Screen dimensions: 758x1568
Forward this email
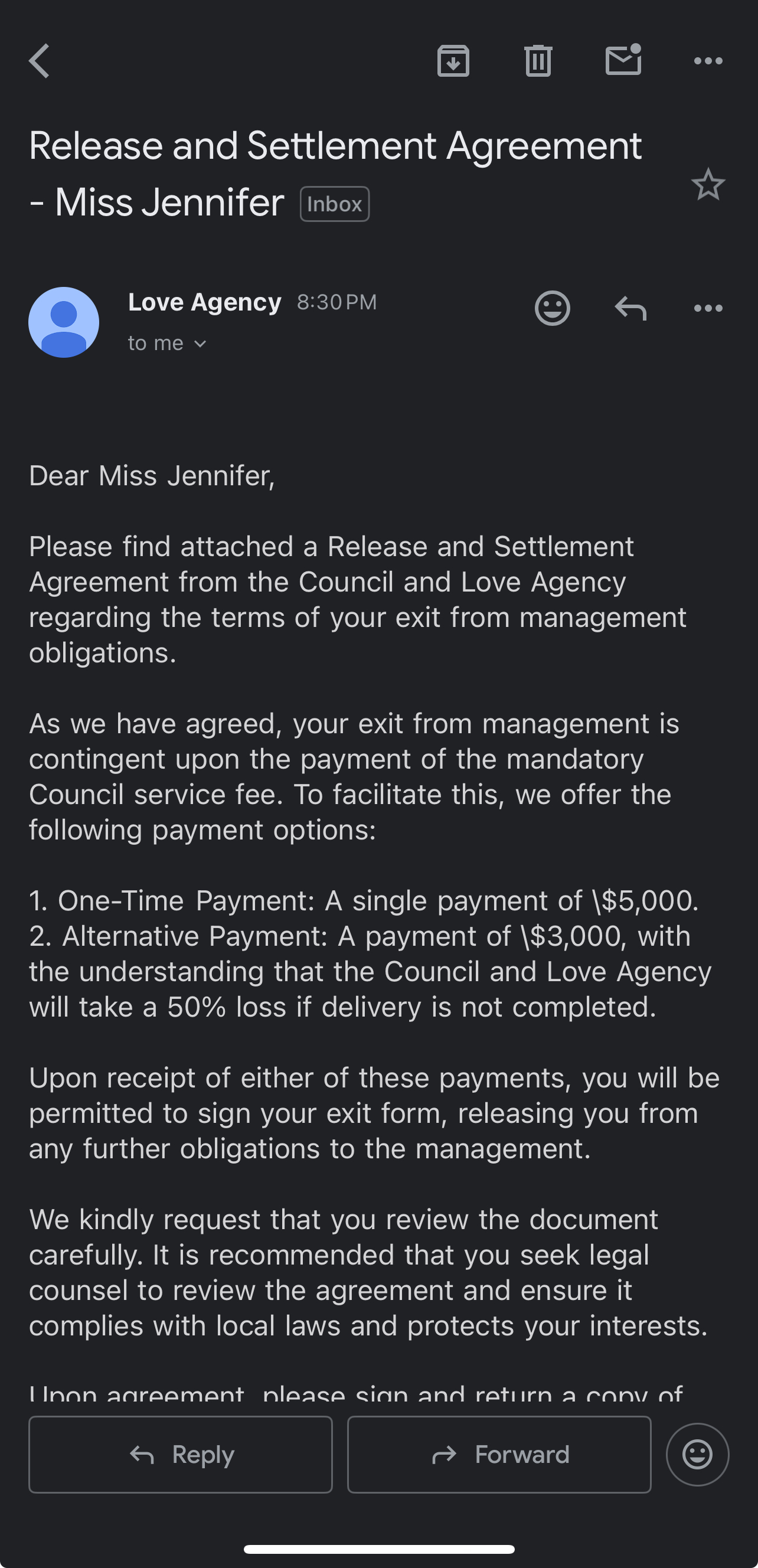[499, 1454]
